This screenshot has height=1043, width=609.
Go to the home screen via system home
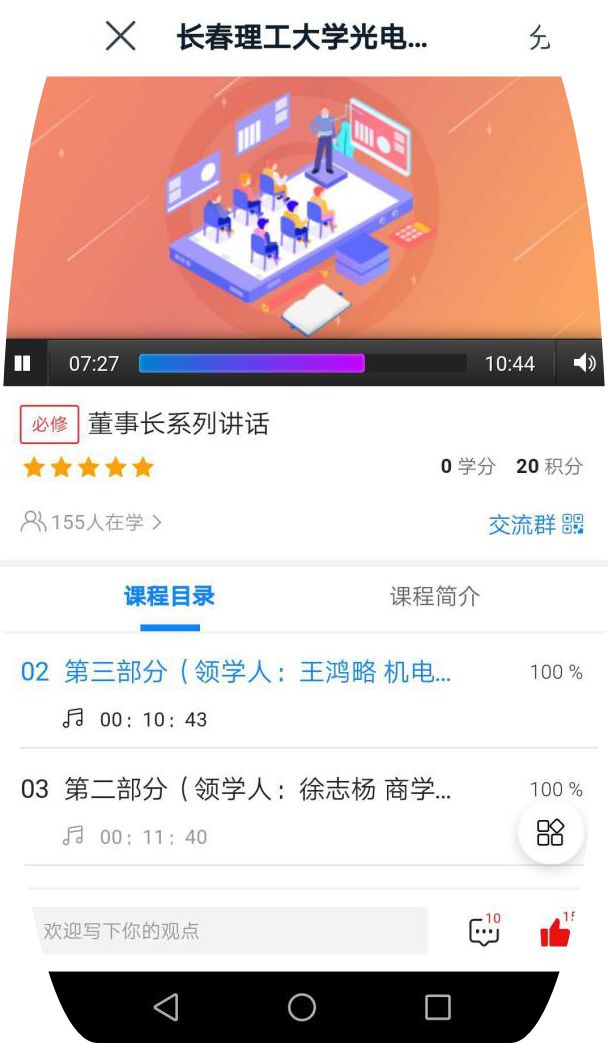302,1006
